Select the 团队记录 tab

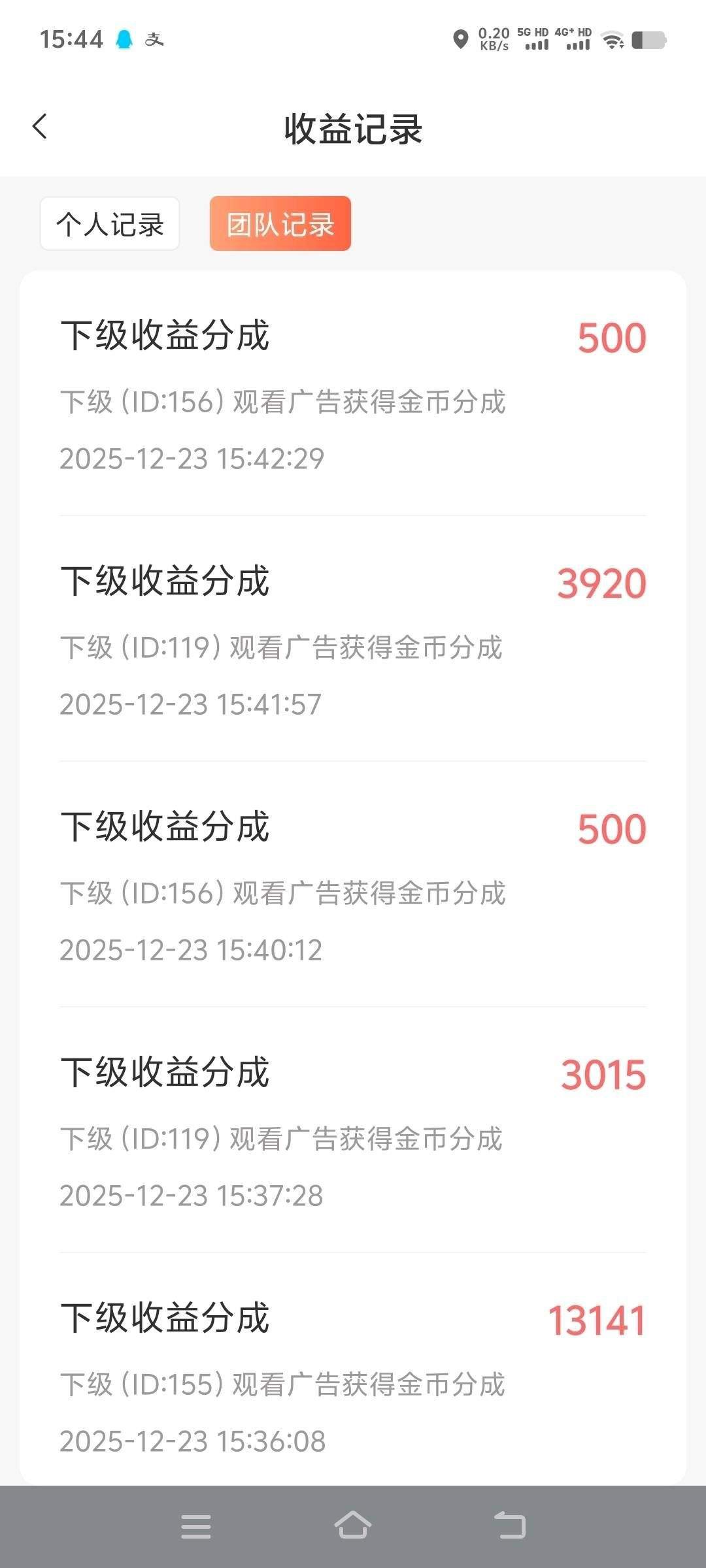point(280,223)
